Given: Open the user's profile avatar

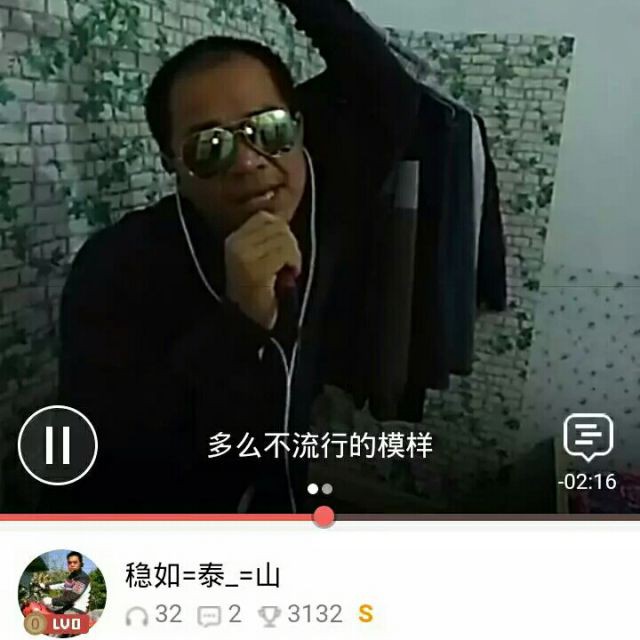Looking at the screenshot, I should (62, 592).
